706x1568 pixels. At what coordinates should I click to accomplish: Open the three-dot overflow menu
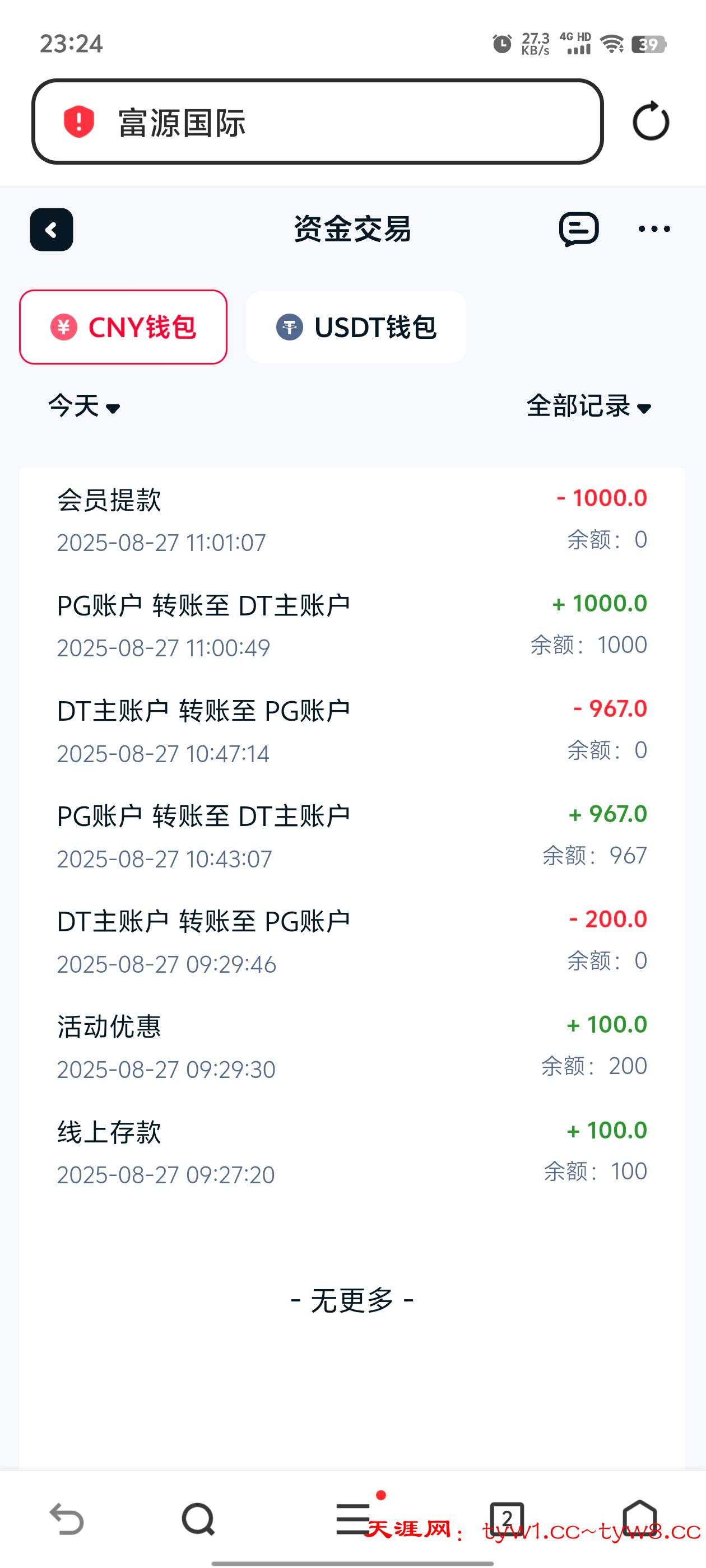click(x=654, y=229)
